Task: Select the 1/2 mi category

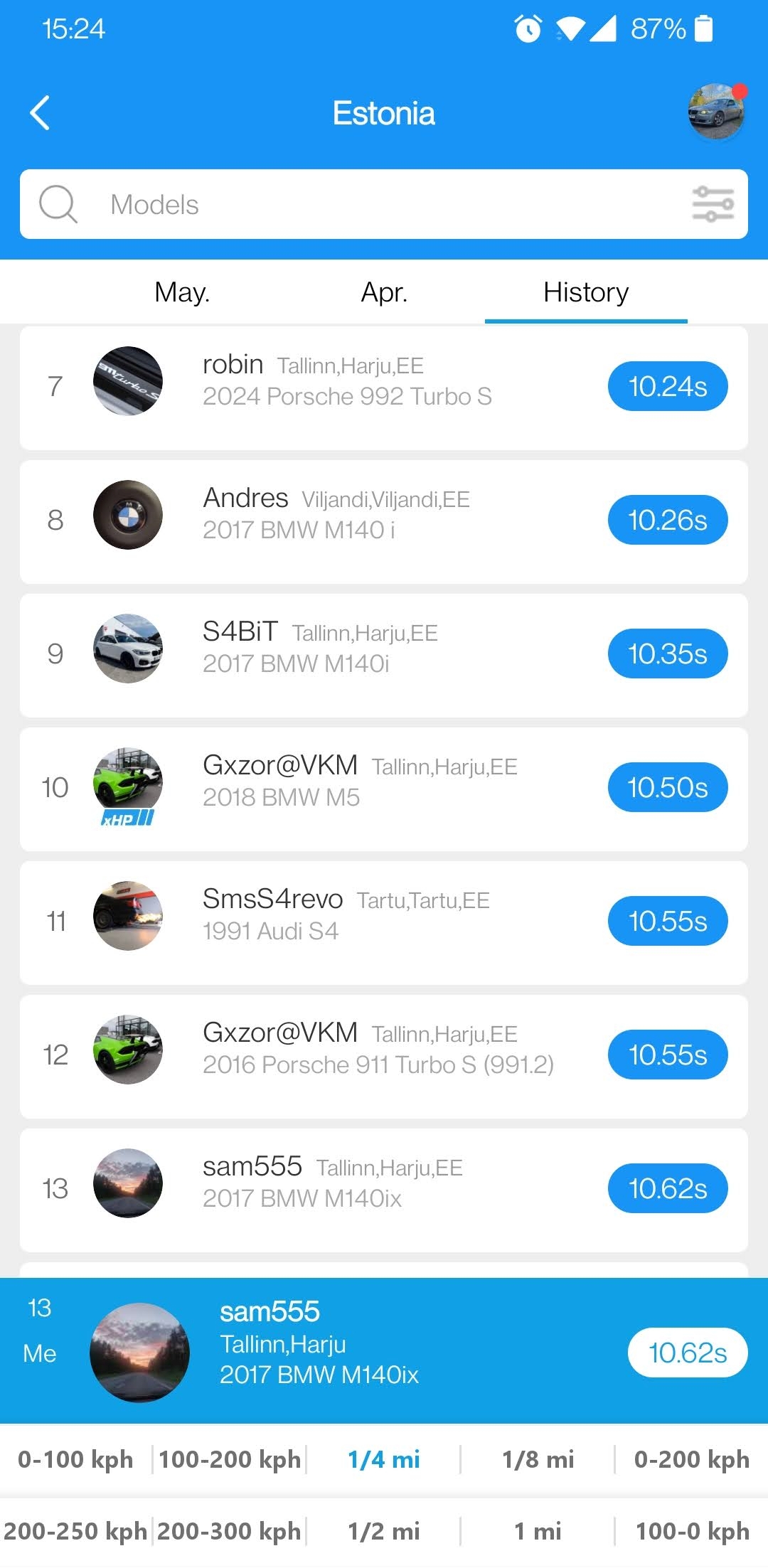Action: (x=384, y=1530)
